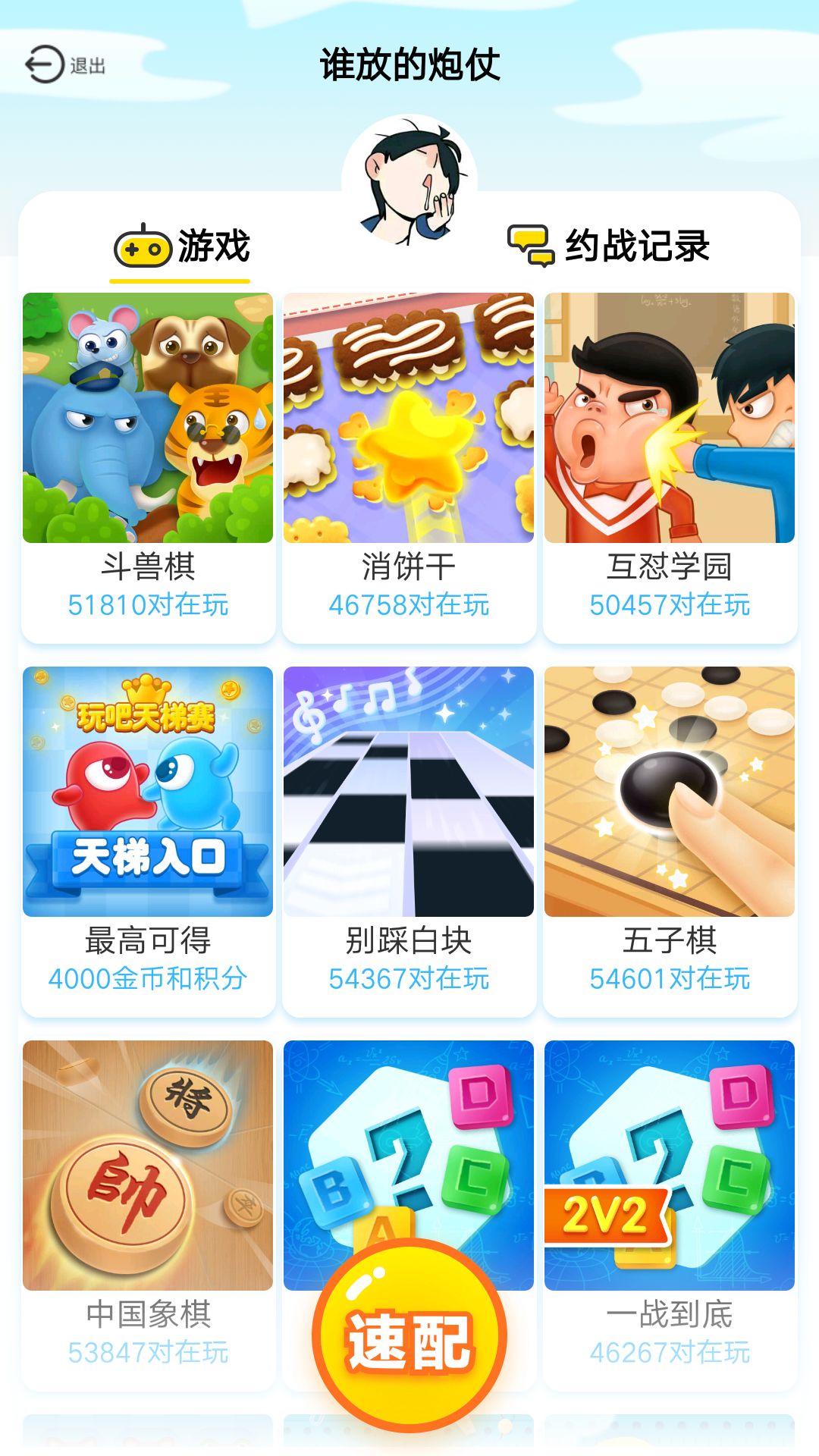Tap the 51810对在玩 player count text
819x1456 pixels.
tap(149, 604)
